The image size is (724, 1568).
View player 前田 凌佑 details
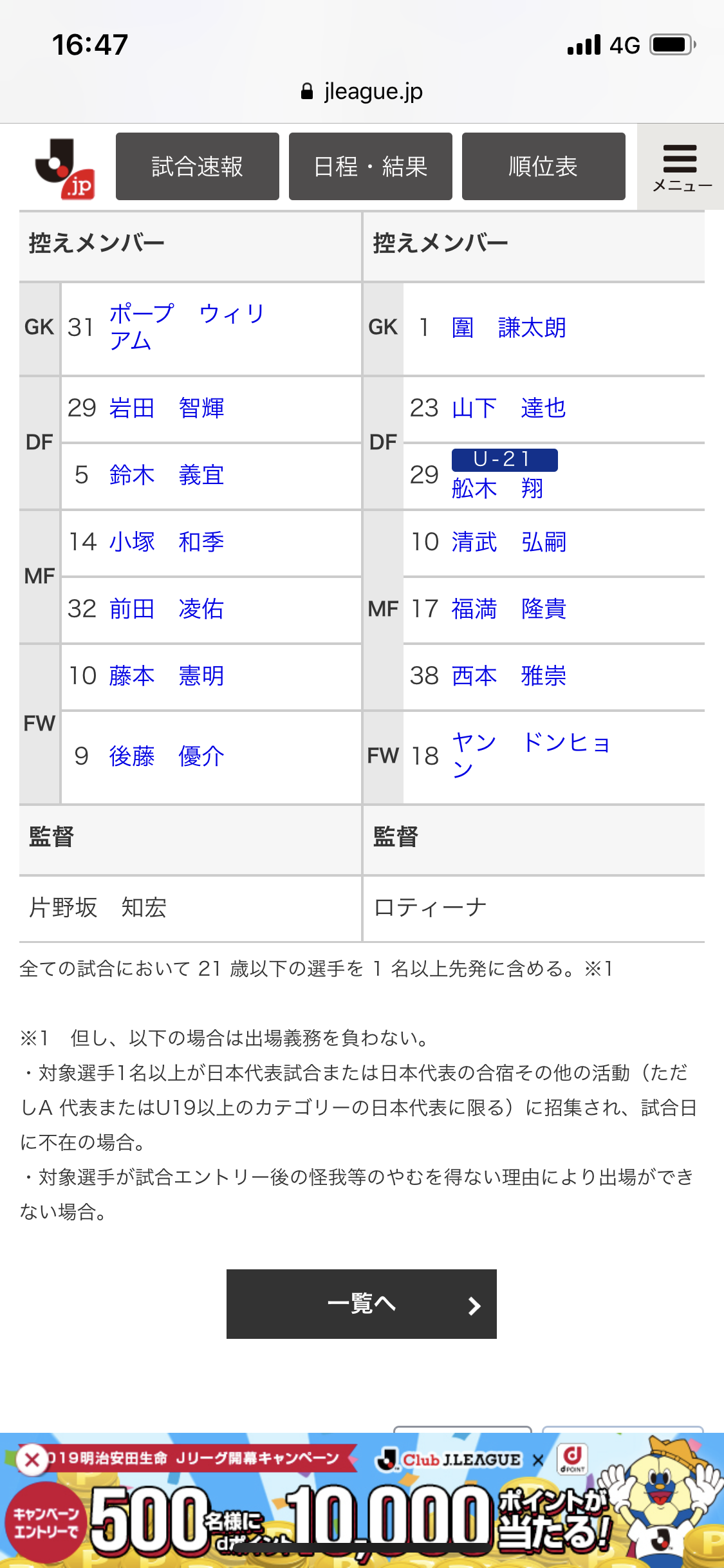click(167, 609)
